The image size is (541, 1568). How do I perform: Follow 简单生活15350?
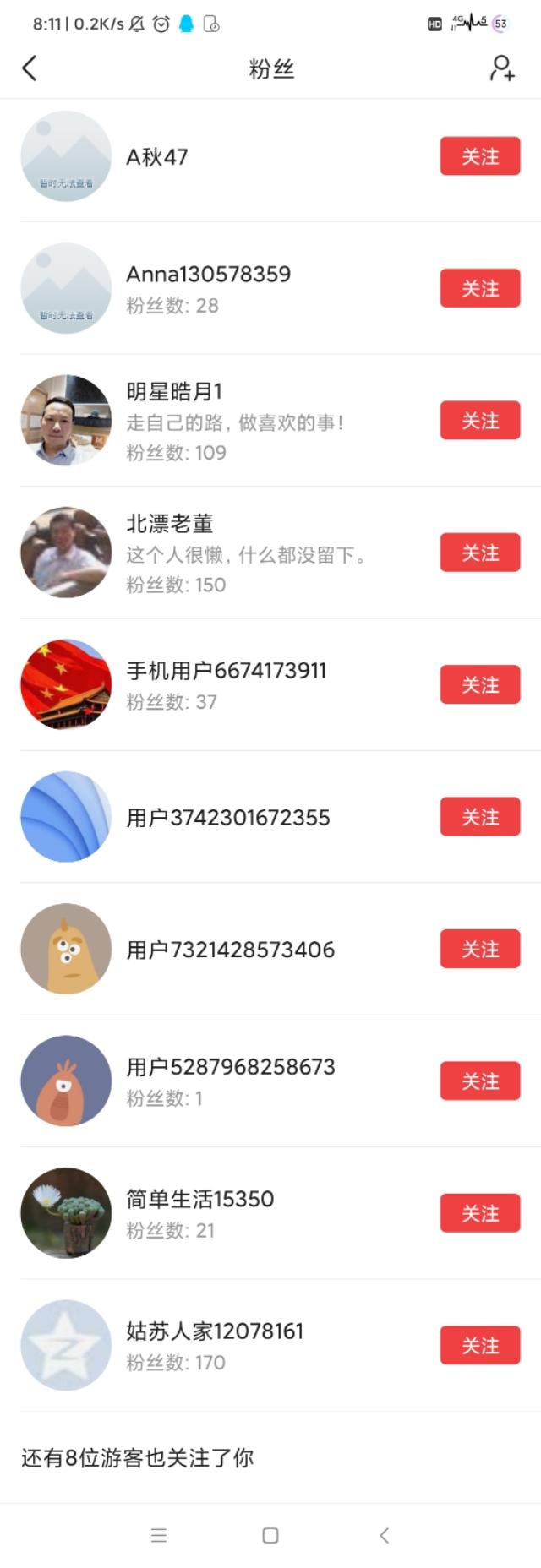tap(480, 1213)
